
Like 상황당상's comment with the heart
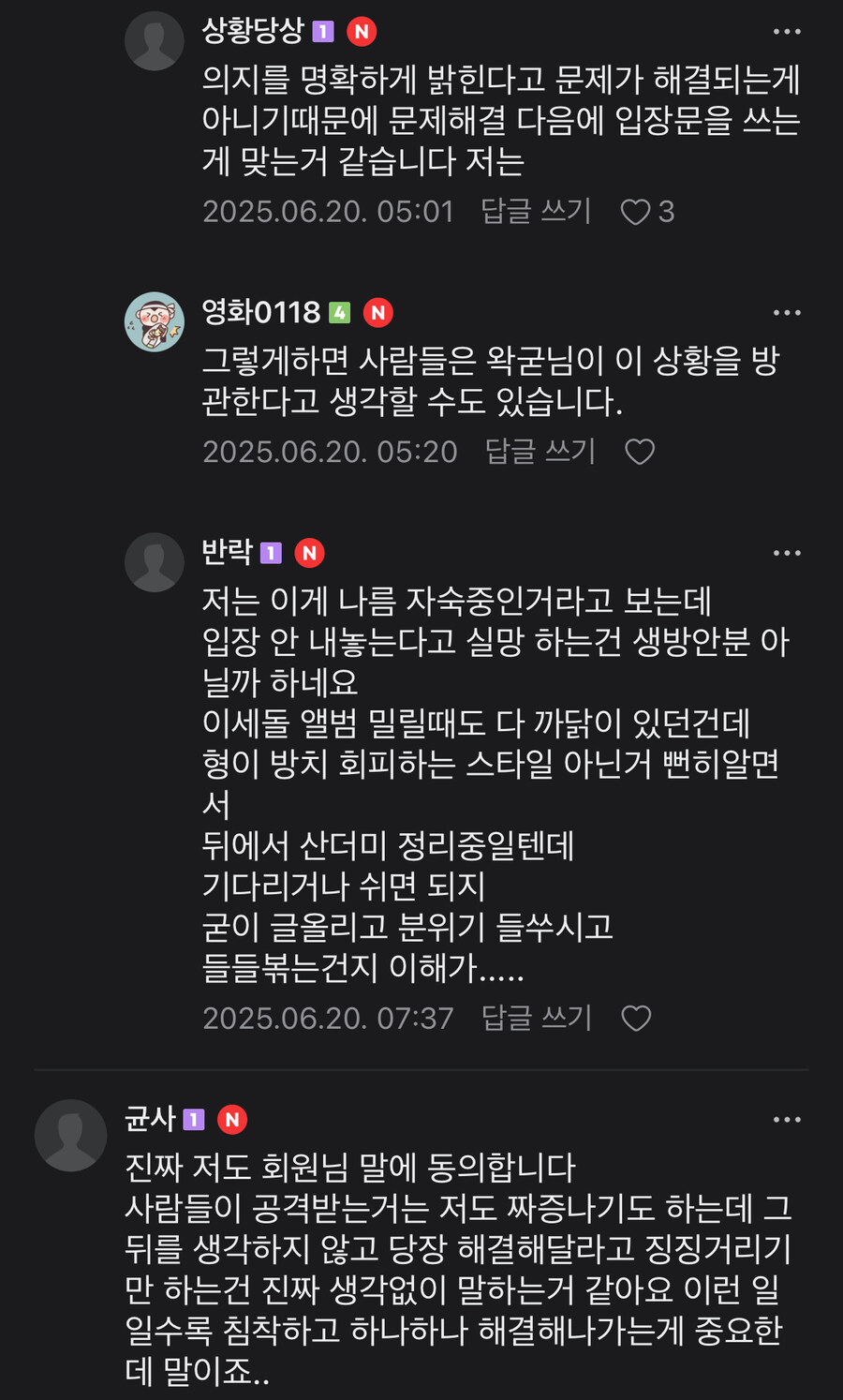638,213
